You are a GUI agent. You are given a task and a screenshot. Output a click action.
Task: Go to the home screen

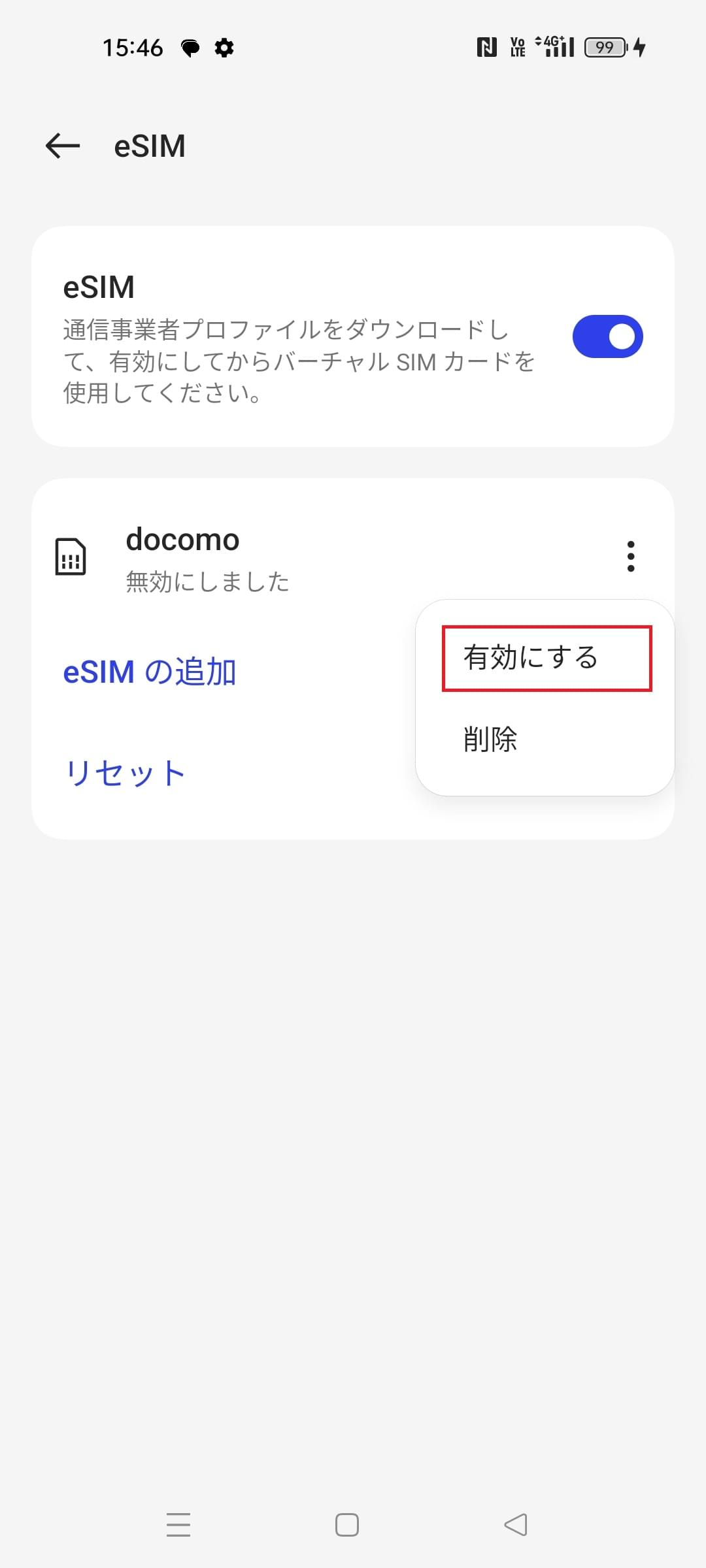tap(347, 1525)
